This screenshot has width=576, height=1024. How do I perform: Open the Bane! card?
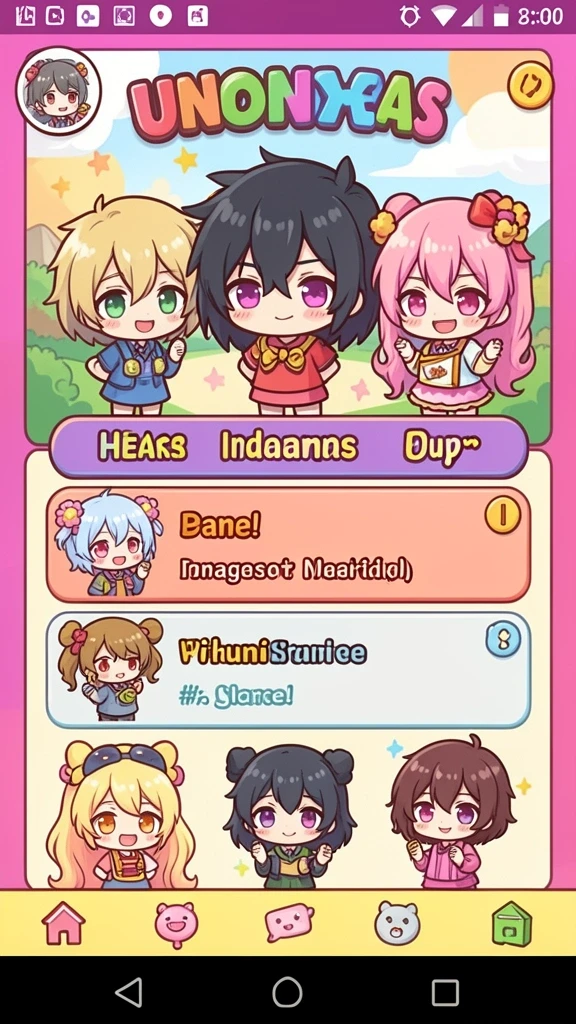[288, 544]
